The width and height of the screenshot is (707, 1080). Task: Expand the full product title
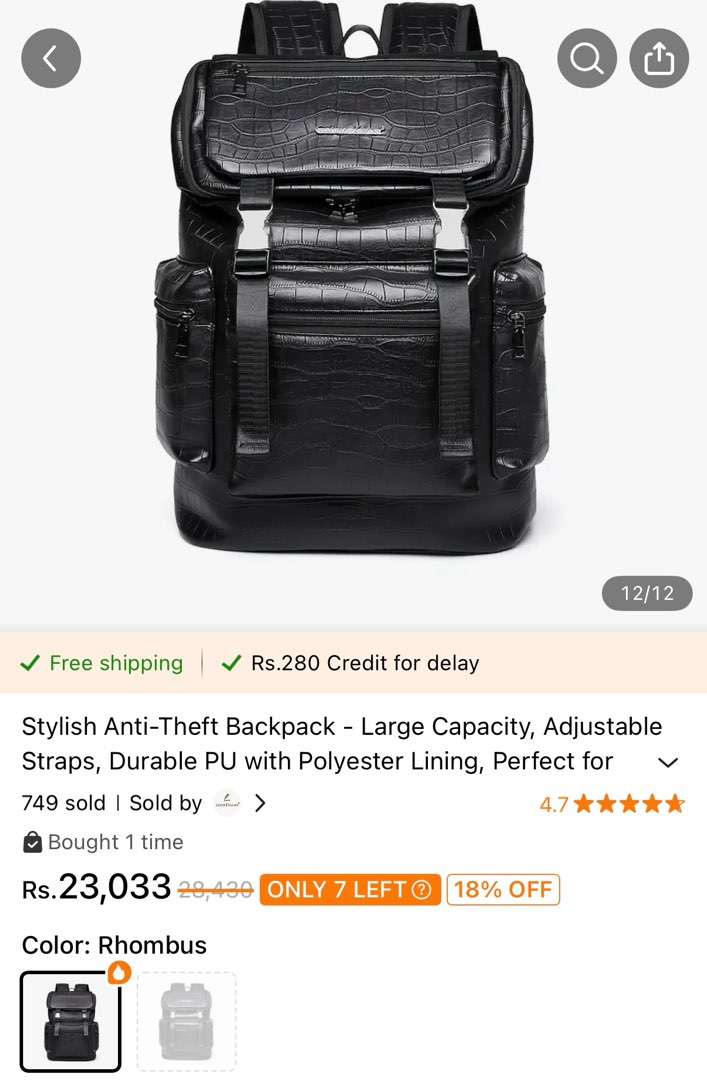pos(668,762)
